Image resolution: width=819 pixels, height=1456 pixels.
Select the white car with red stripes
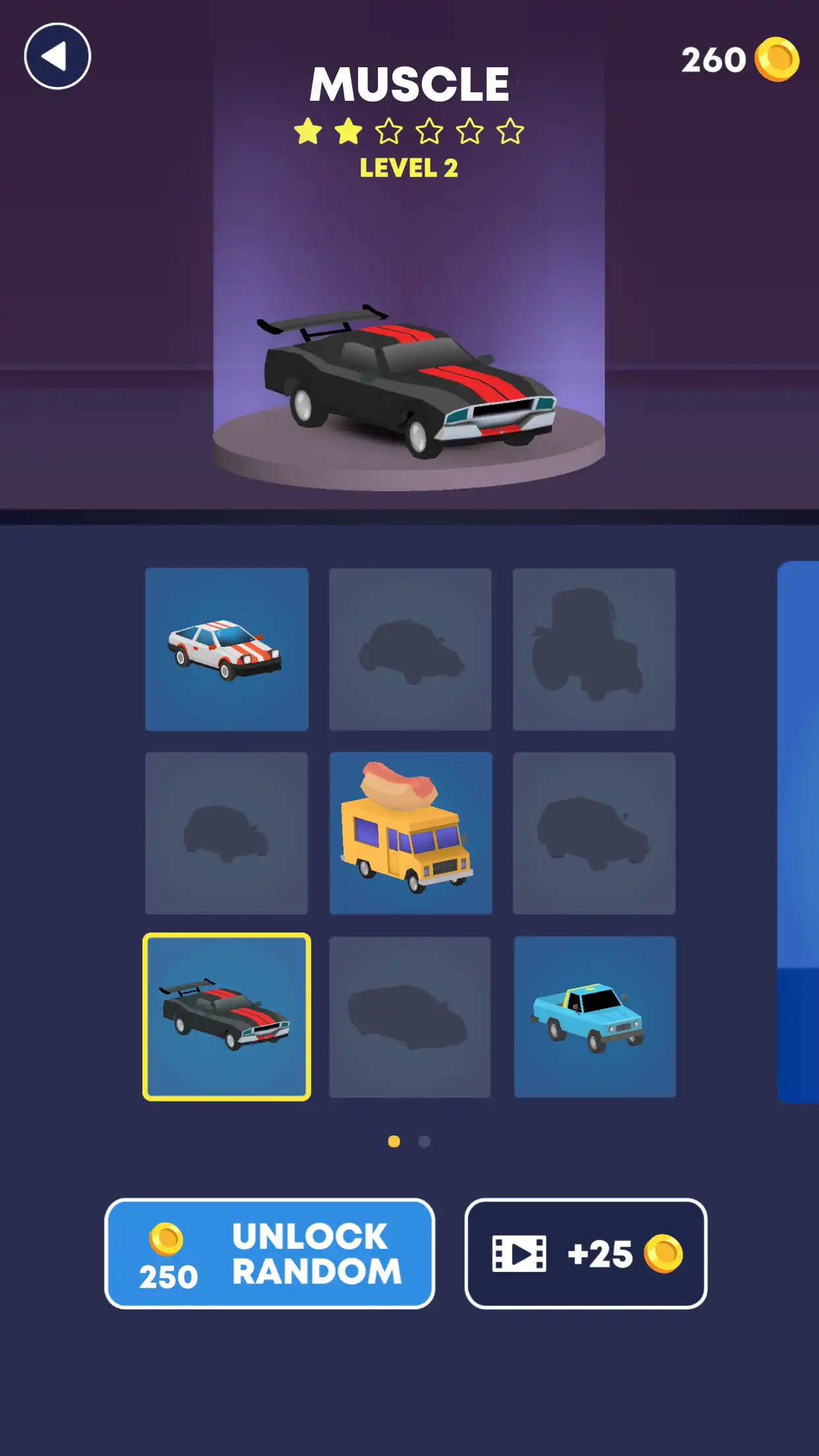click(227, 650)
